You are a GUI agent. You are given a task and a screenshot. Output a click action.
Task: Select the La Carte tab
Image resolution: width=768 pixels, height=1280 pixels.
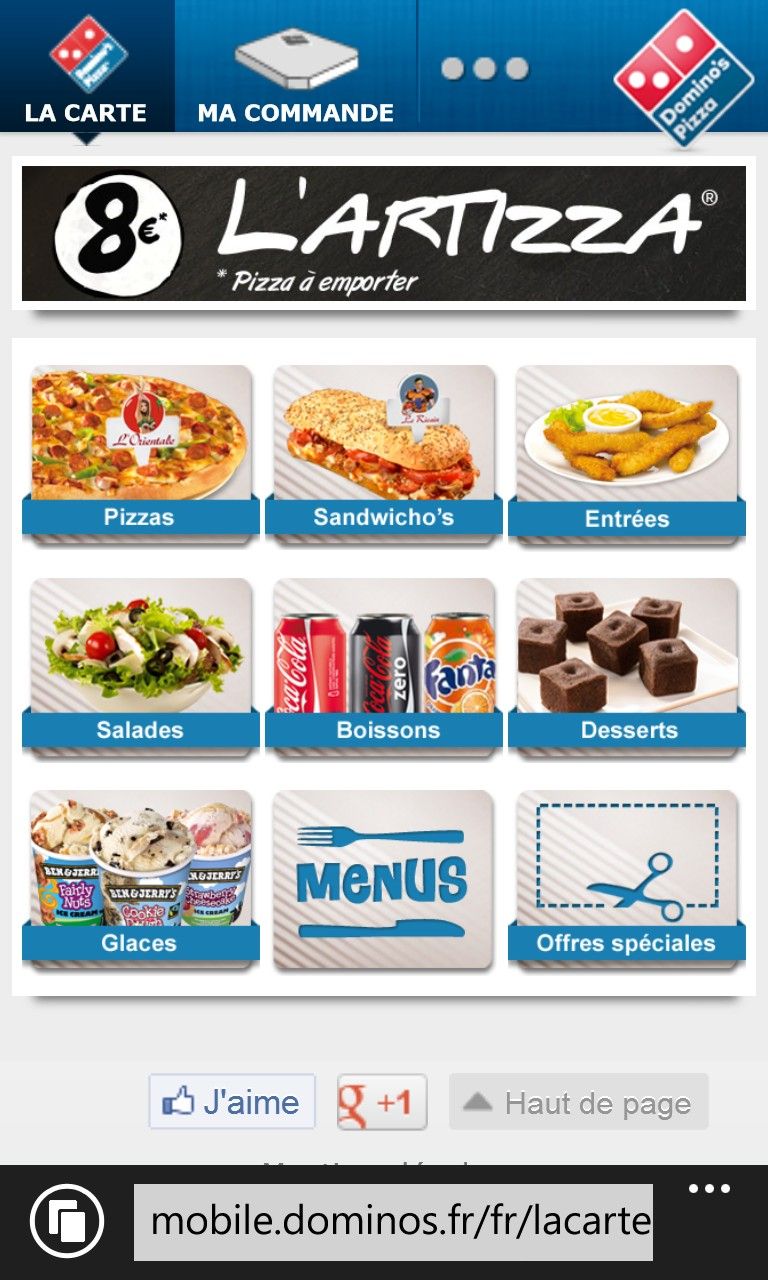pyautogui.click(x=87, y=66)
